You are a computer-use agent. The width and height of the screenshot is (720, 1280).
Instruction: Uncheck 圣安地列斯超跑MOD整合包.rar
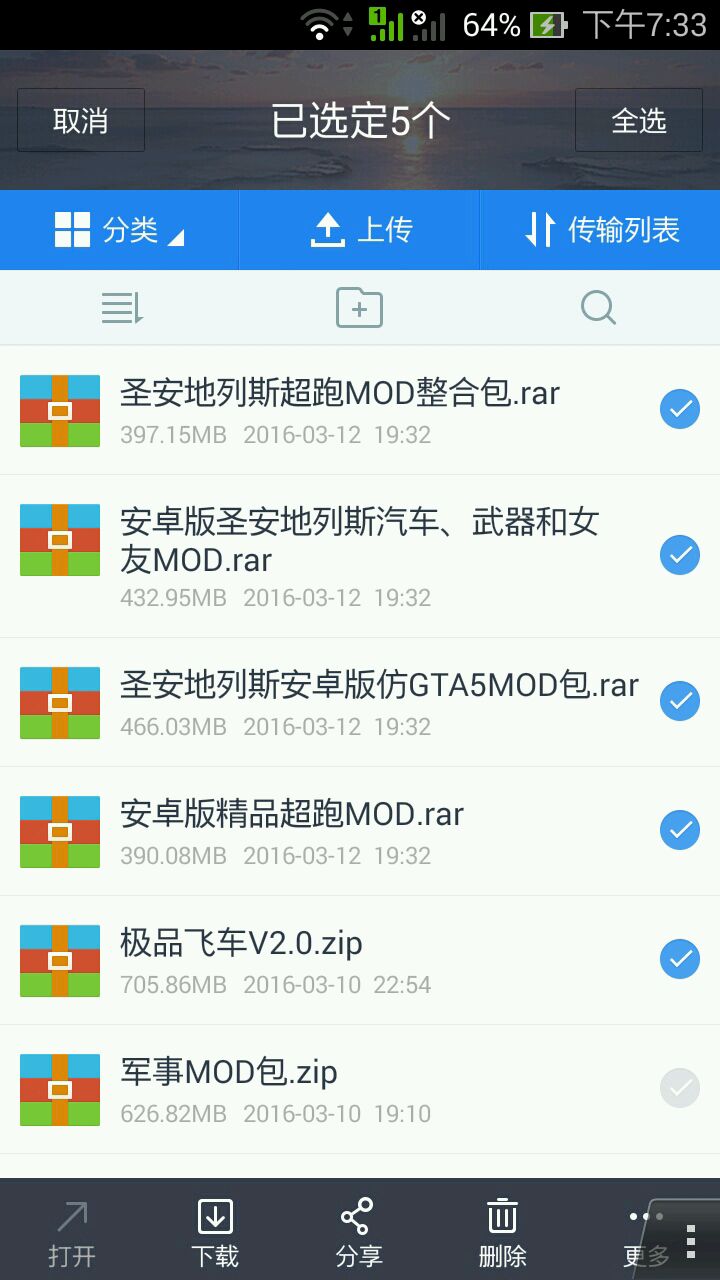pos(680,409)
